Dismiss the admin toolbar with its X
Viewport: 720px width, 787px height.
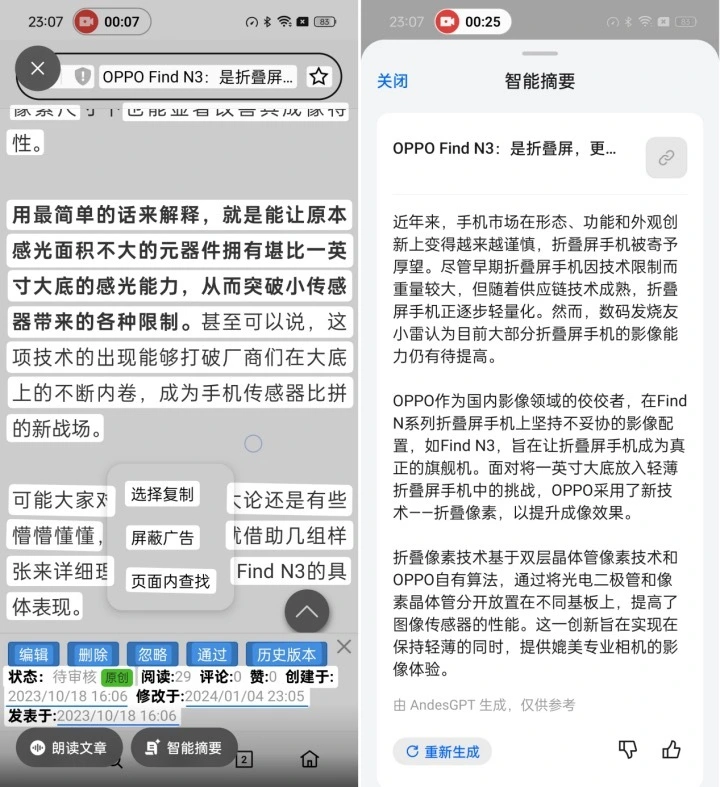[x=344, y=647]
